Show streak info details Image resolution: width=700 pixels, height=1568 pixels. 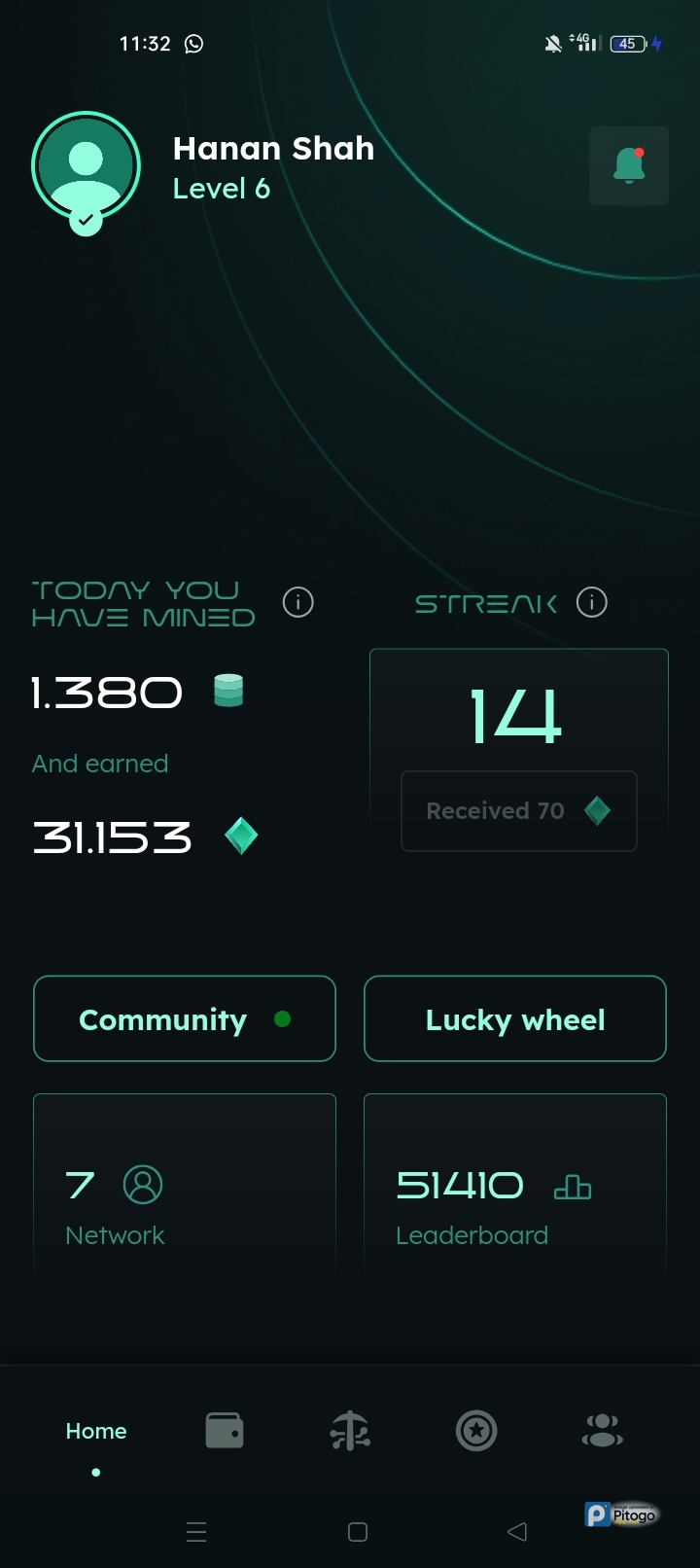(x=591, y=603)
